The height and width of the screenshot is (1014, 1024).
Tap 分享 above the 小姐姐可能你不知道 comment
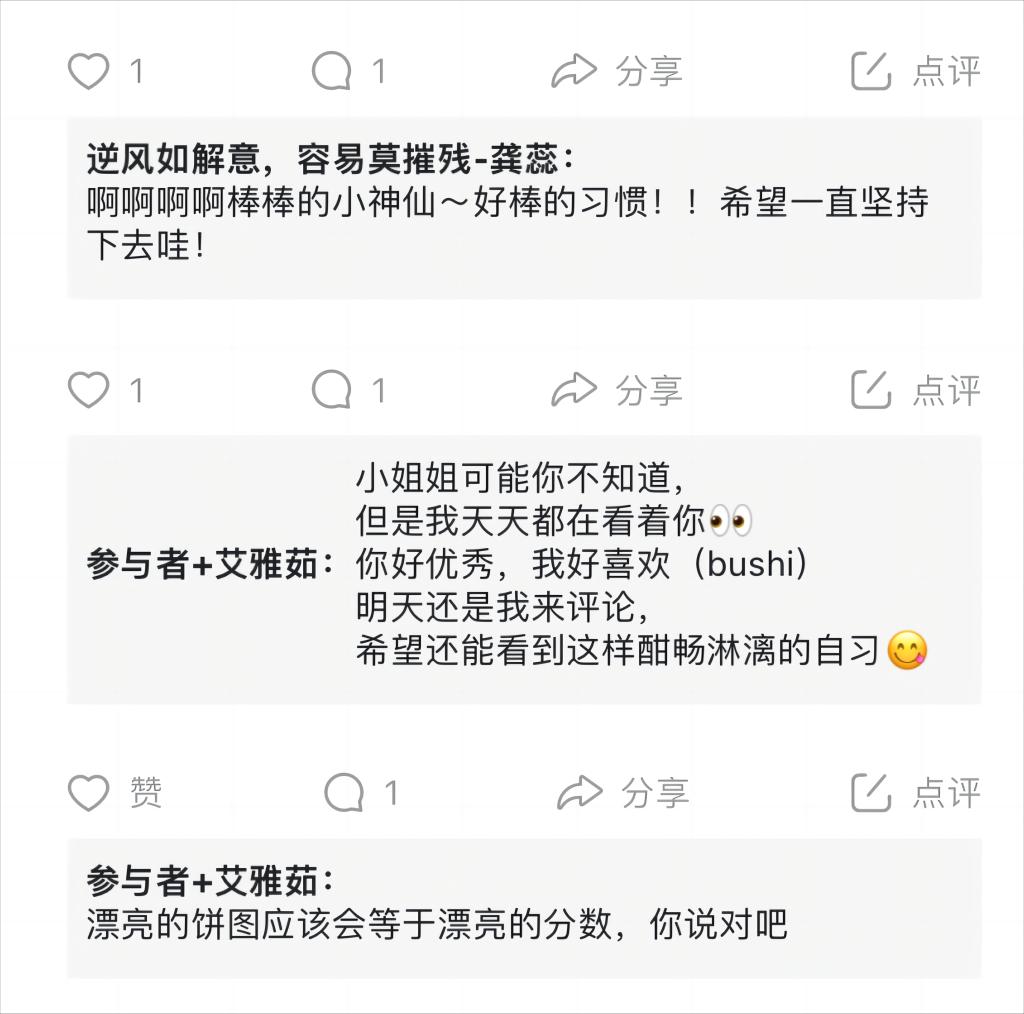click(x=617, y=390)
